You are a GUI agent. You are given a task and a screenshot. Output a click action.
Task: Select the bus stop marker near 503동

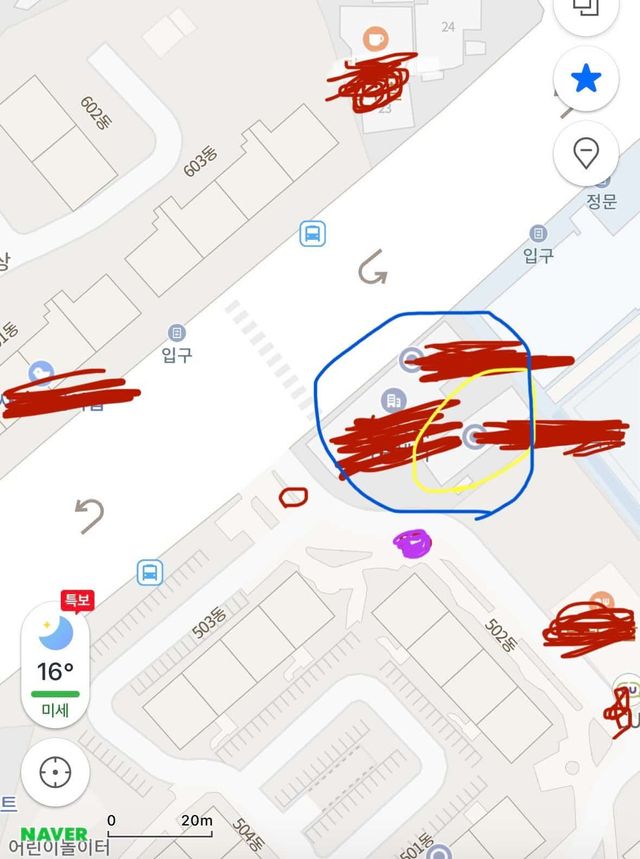pyautogui.click(x=150, y=572)
